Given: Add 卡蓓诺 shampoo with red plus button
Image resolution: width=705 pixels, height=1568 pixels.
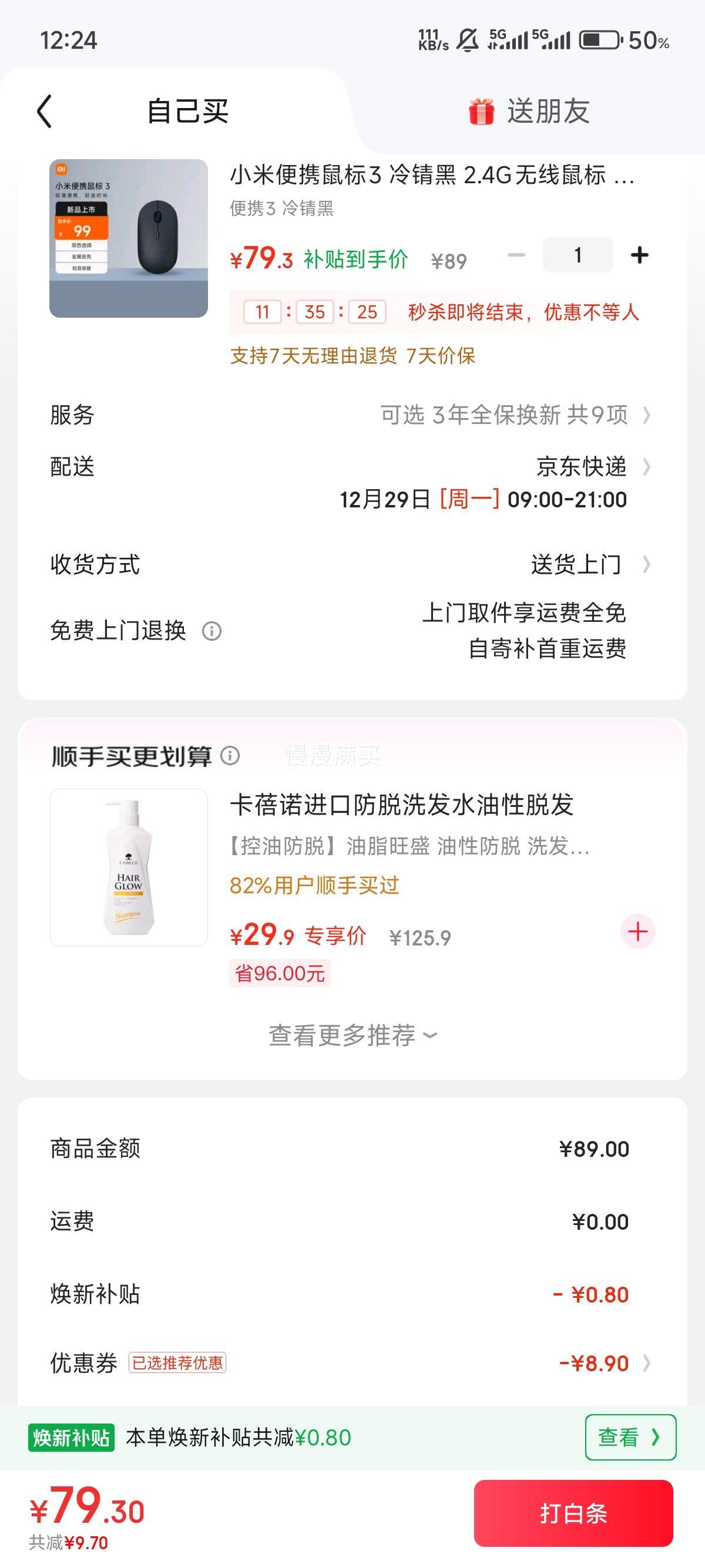Looking at the screenshot, I should tap(637, 931).
